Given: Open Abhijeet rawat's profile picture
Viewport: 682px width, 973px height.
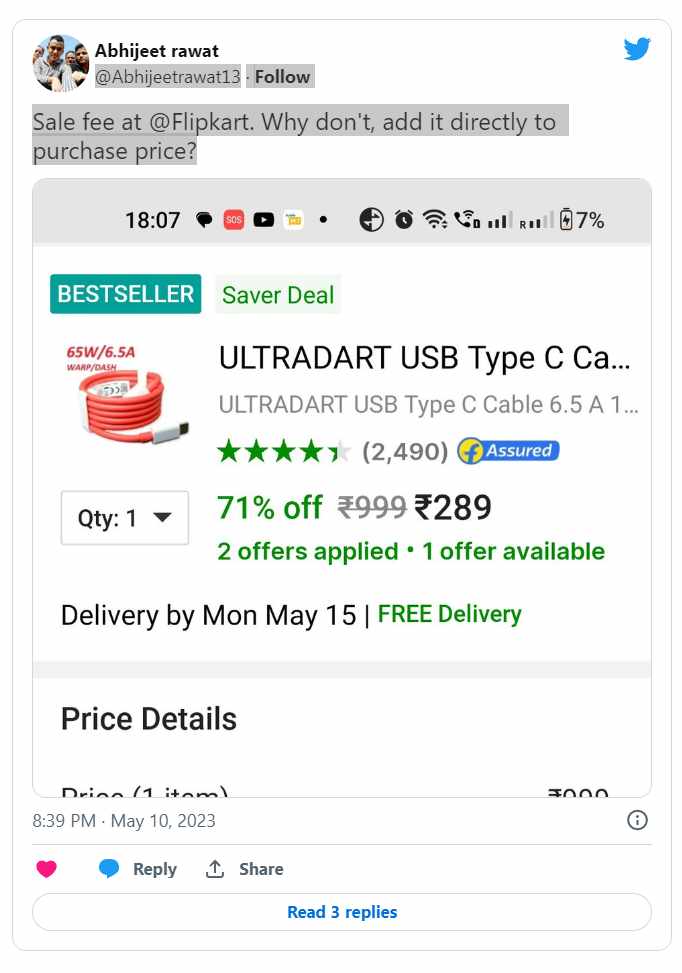Looking at the screenshot, I should click(x=61, y=63).
